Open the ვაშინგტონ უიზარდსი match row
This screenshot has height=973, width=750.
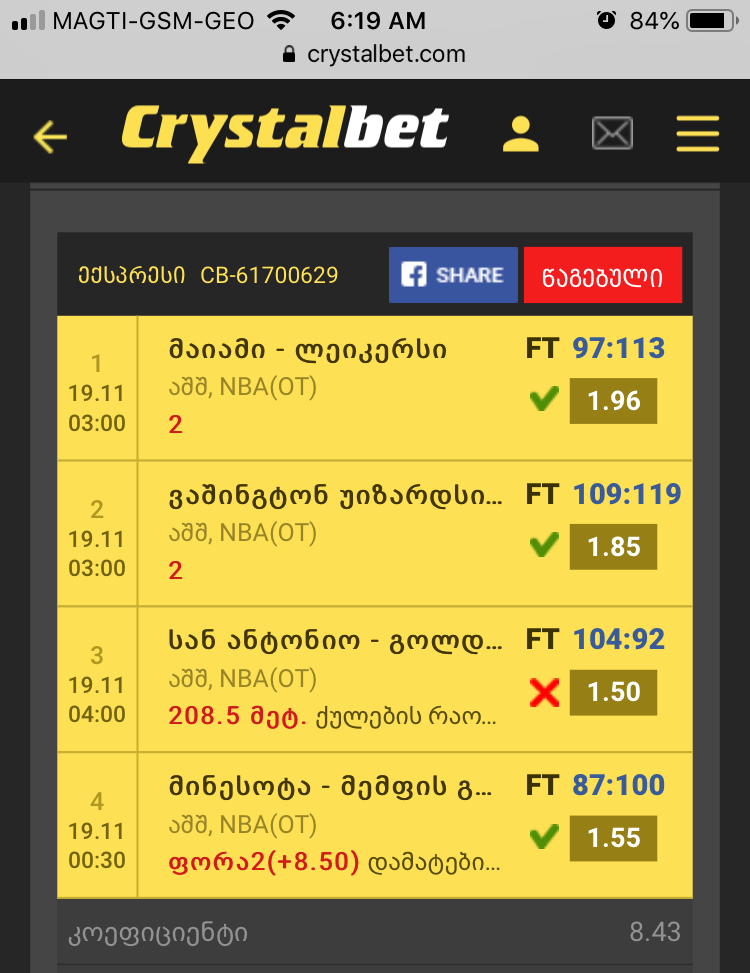(330, 533)
